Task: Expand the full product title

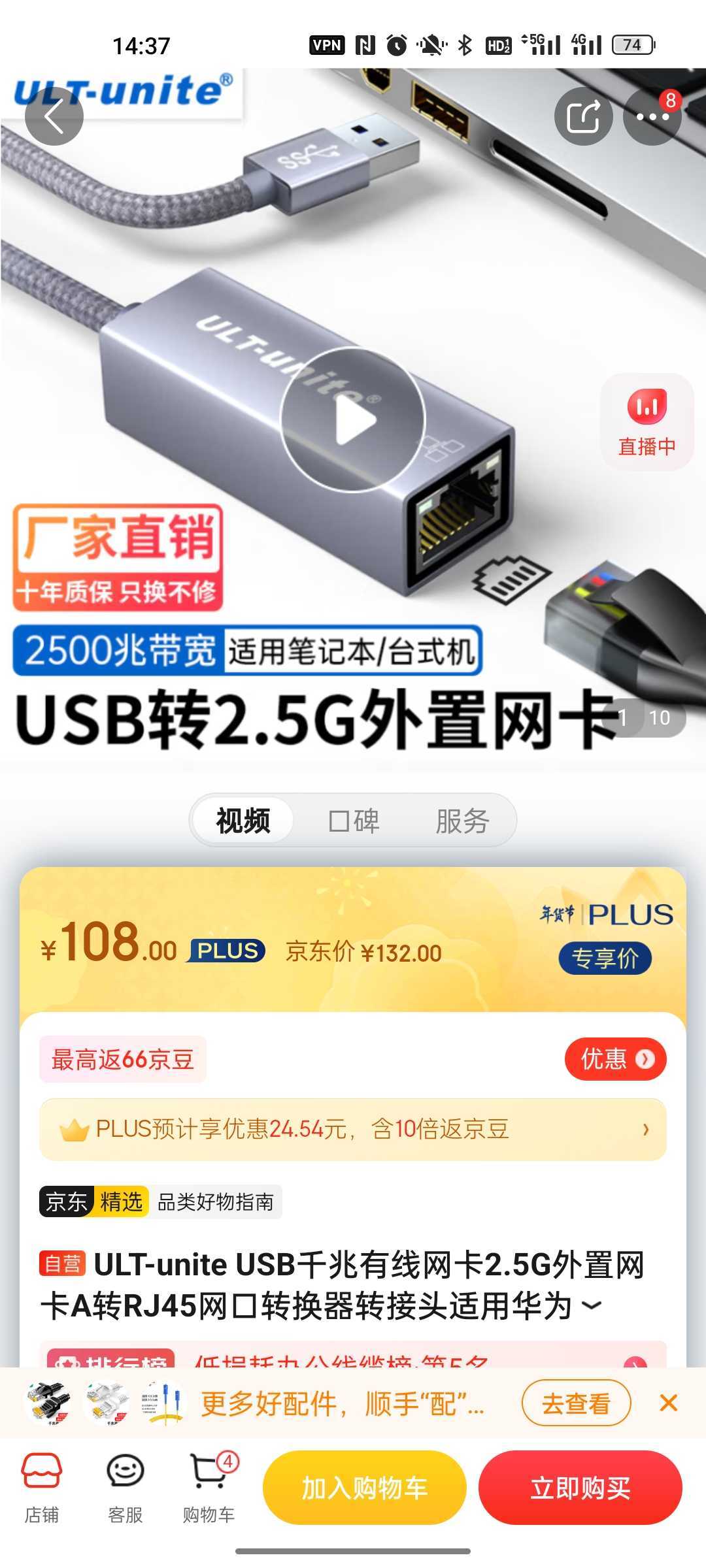Action: (592, 1305)
